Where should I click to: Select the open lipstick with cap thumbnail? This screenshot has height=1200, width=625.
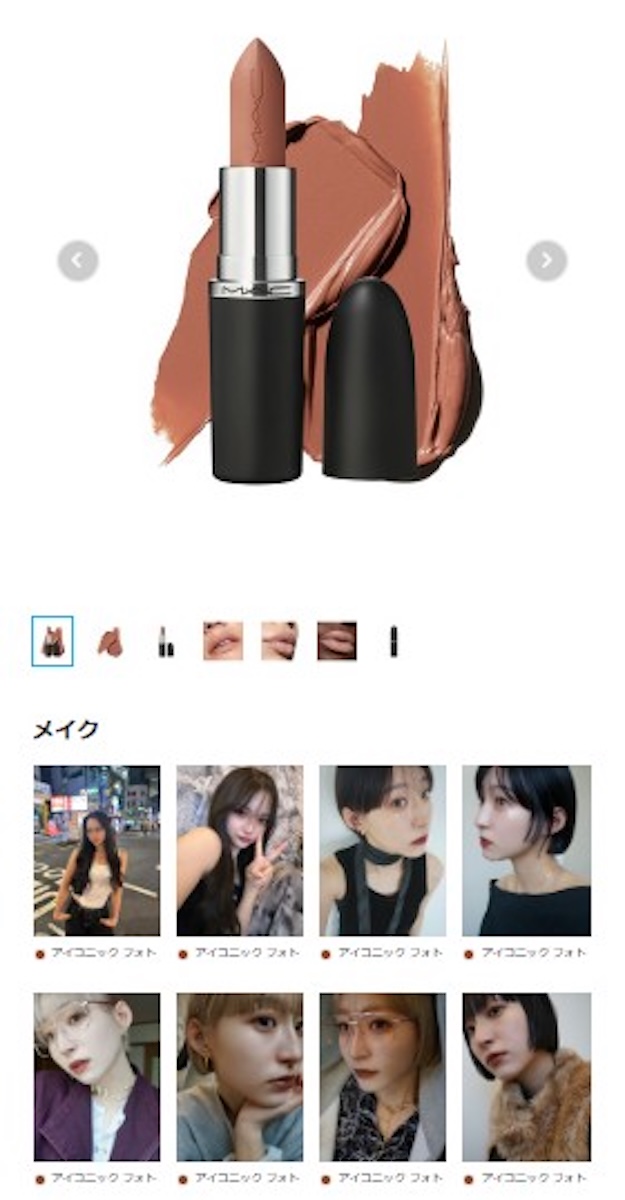[165, 641]
